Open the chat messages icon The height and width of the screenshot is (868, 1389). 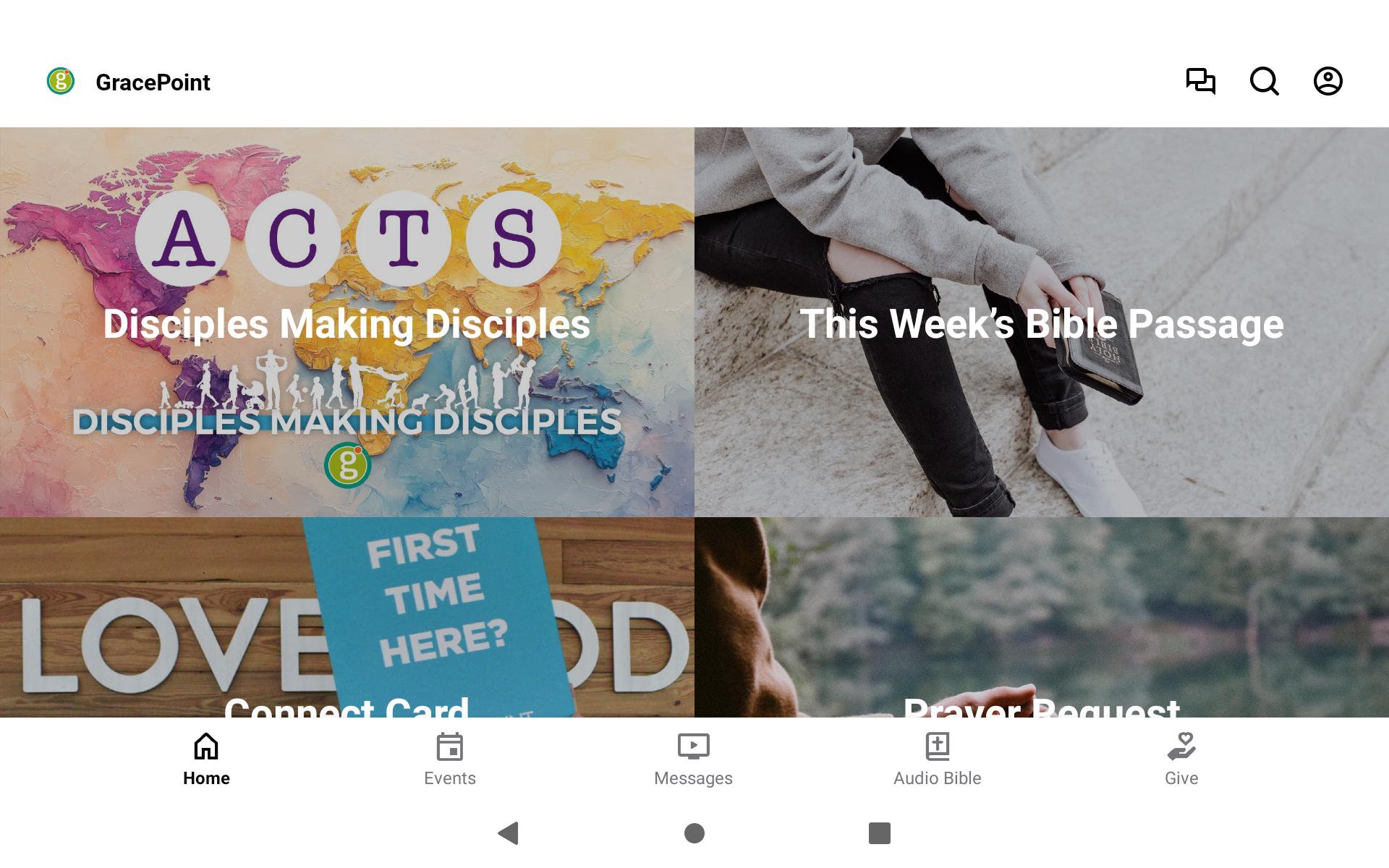[x=1200, y=81]
